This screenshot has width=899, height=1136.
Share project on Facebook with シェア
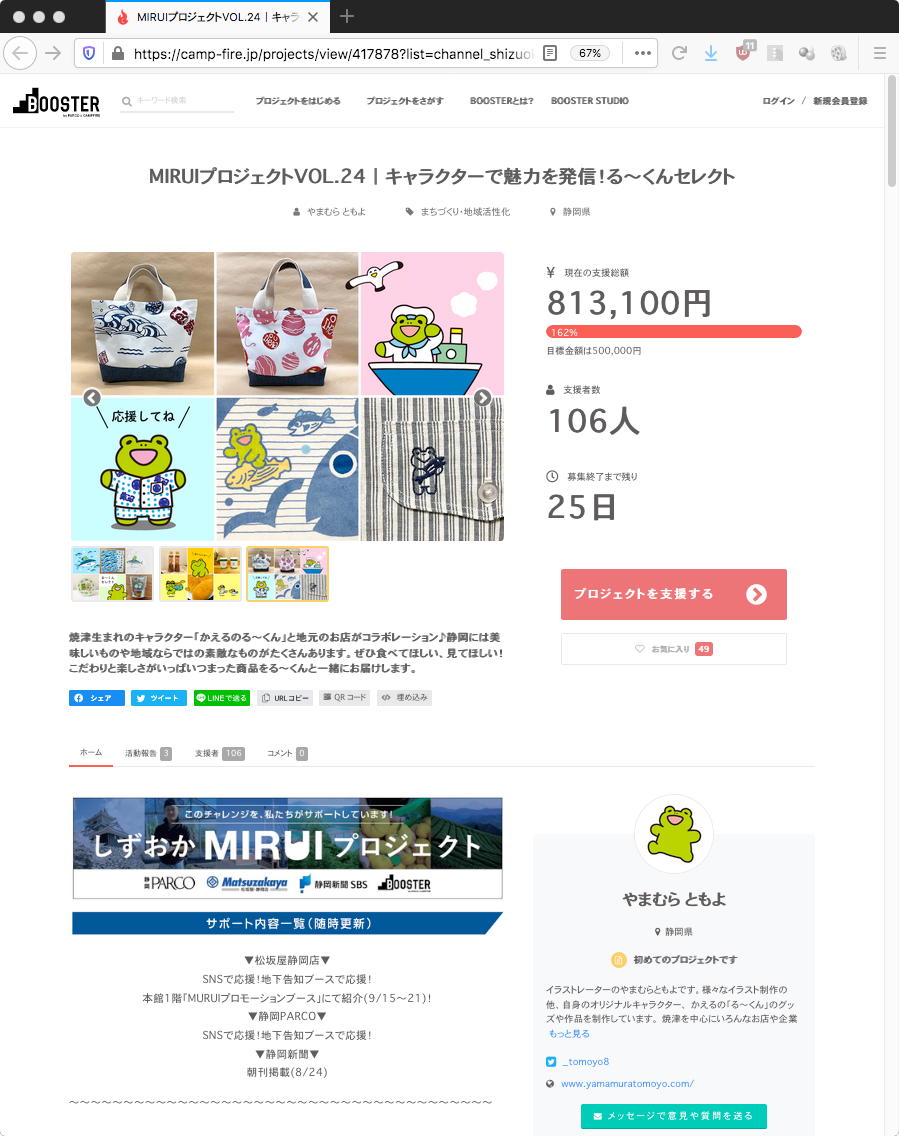pyautogui.click(x=97, y=698)
